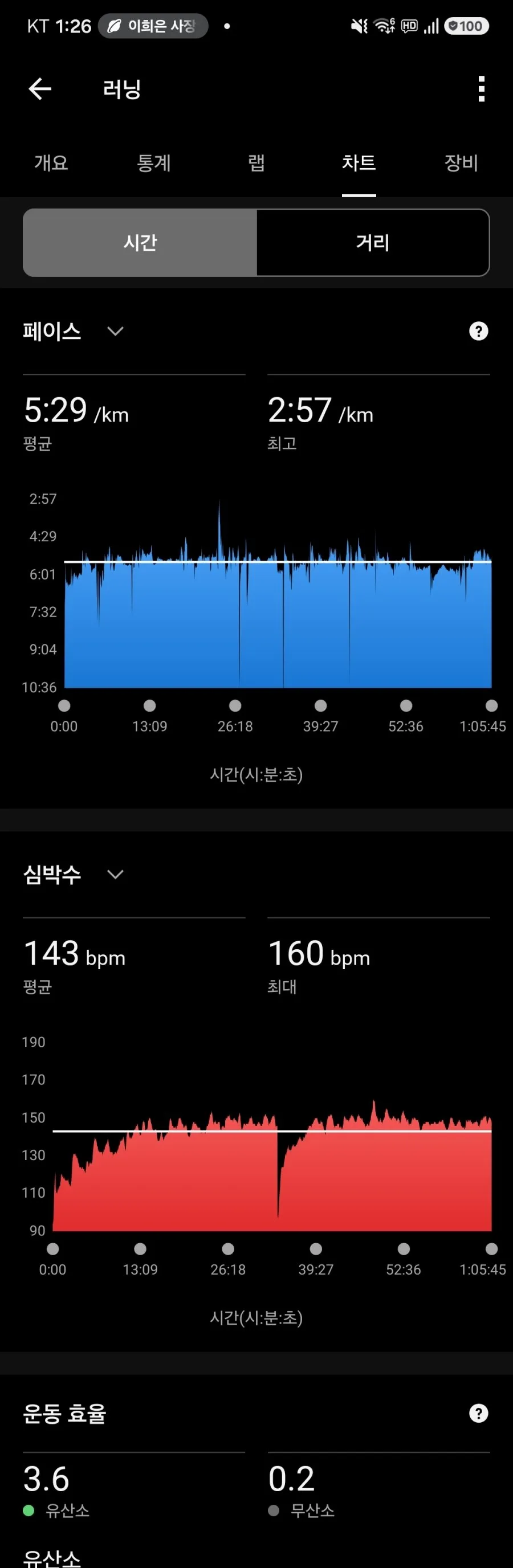The width and height of the screenshot is (513, 1568).
Task: Open help for 운동 효율
Action: tap(479, 1414)
